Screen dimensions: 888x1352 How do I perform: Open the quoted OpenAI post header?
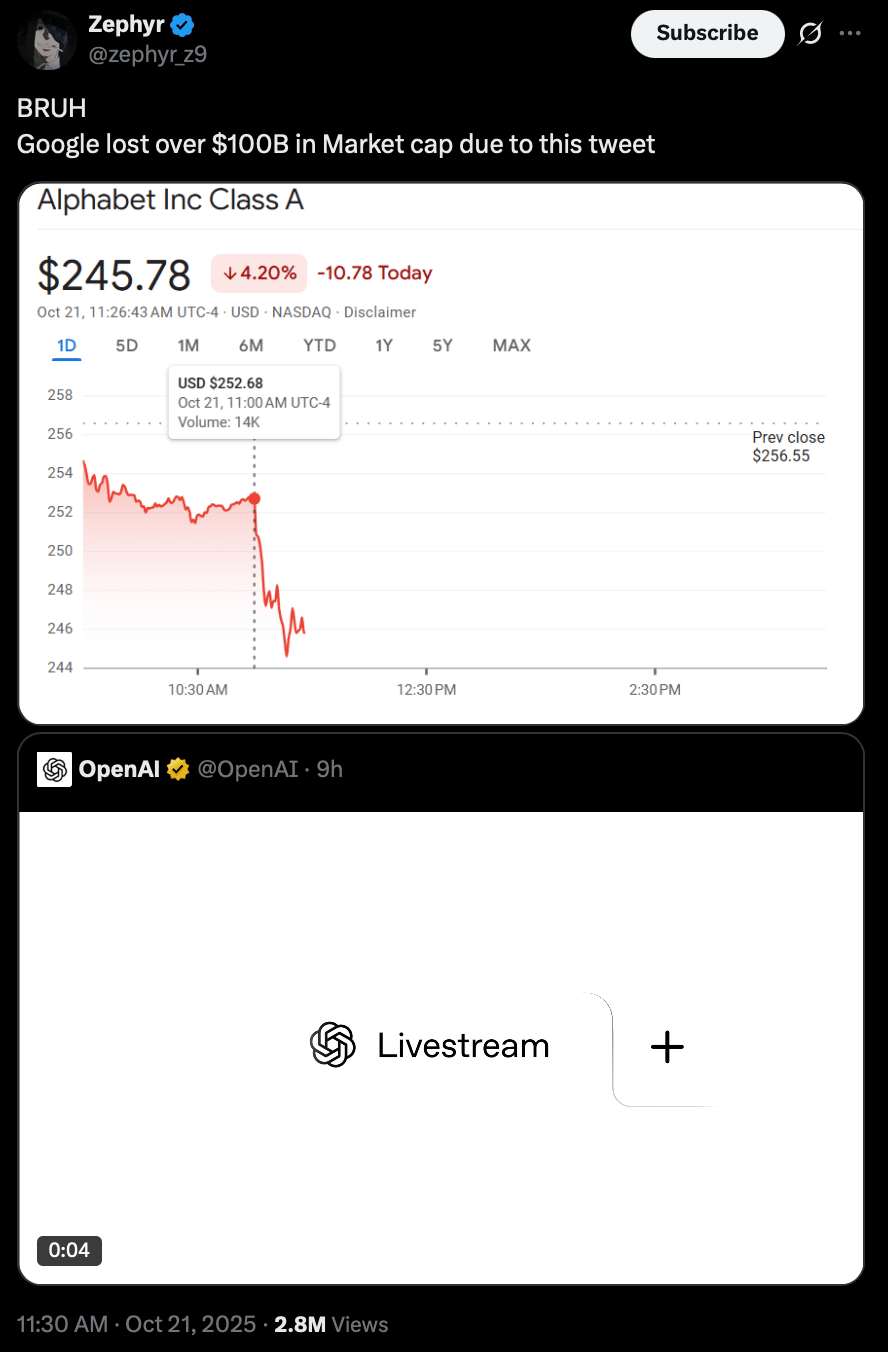pos(190,769)
